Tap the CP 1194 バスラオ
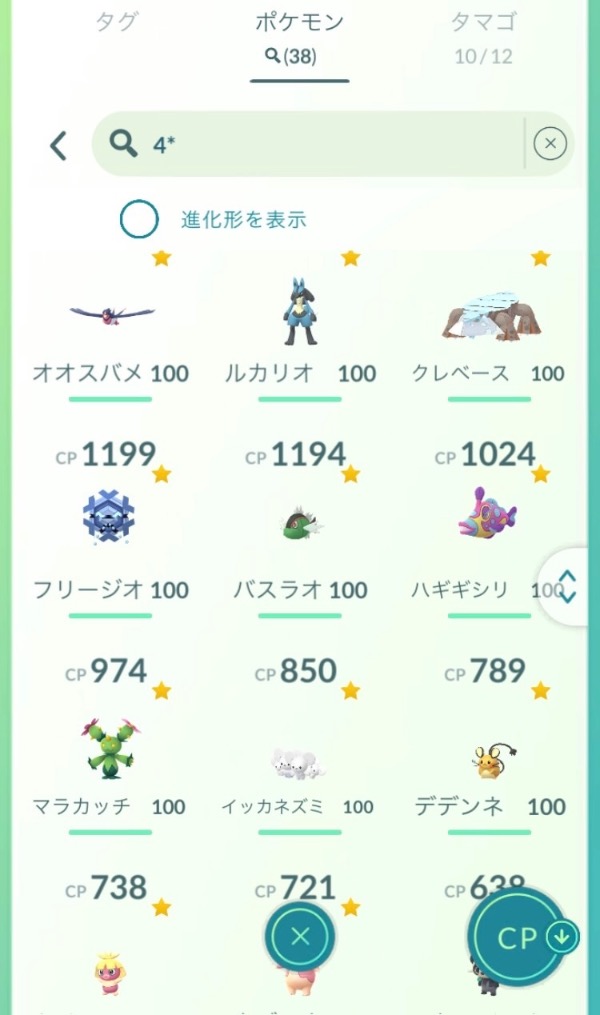The image size is (600, 1015). (300, 522)
